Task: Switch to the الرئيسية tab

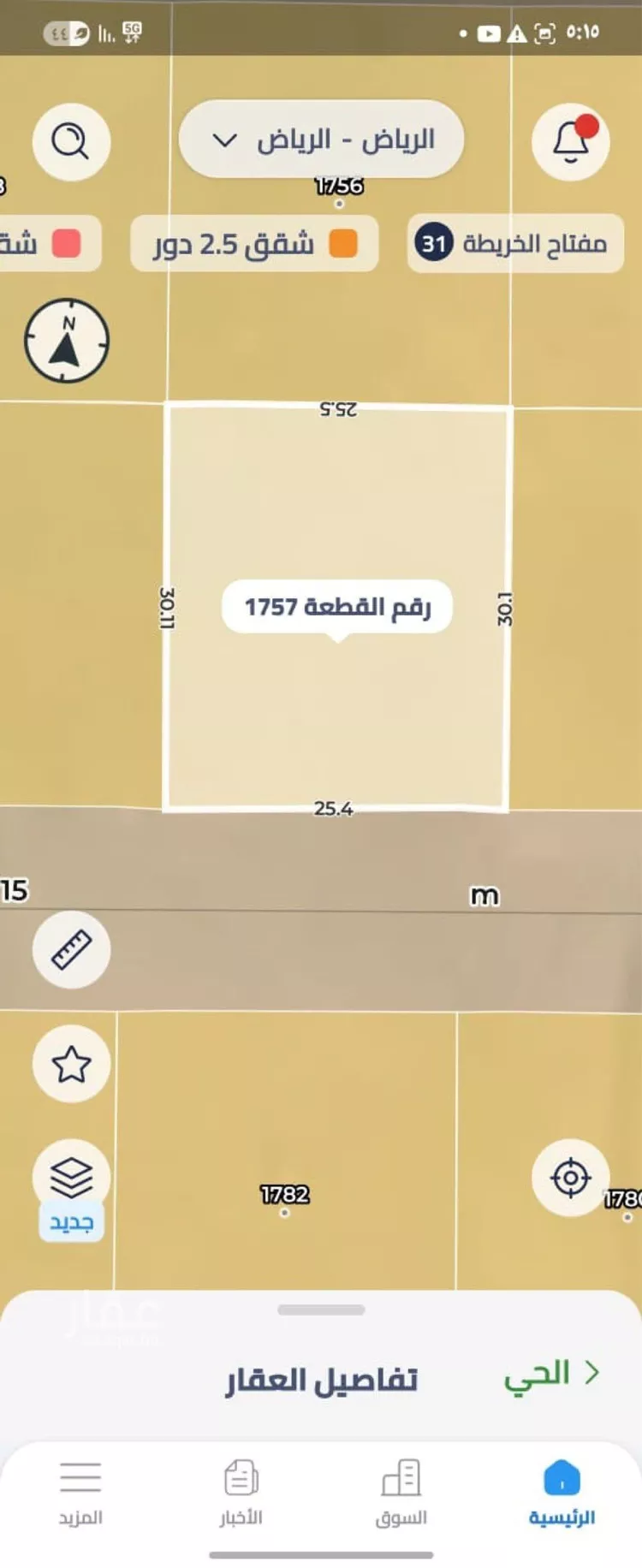Action: [x=562, y=1494]
